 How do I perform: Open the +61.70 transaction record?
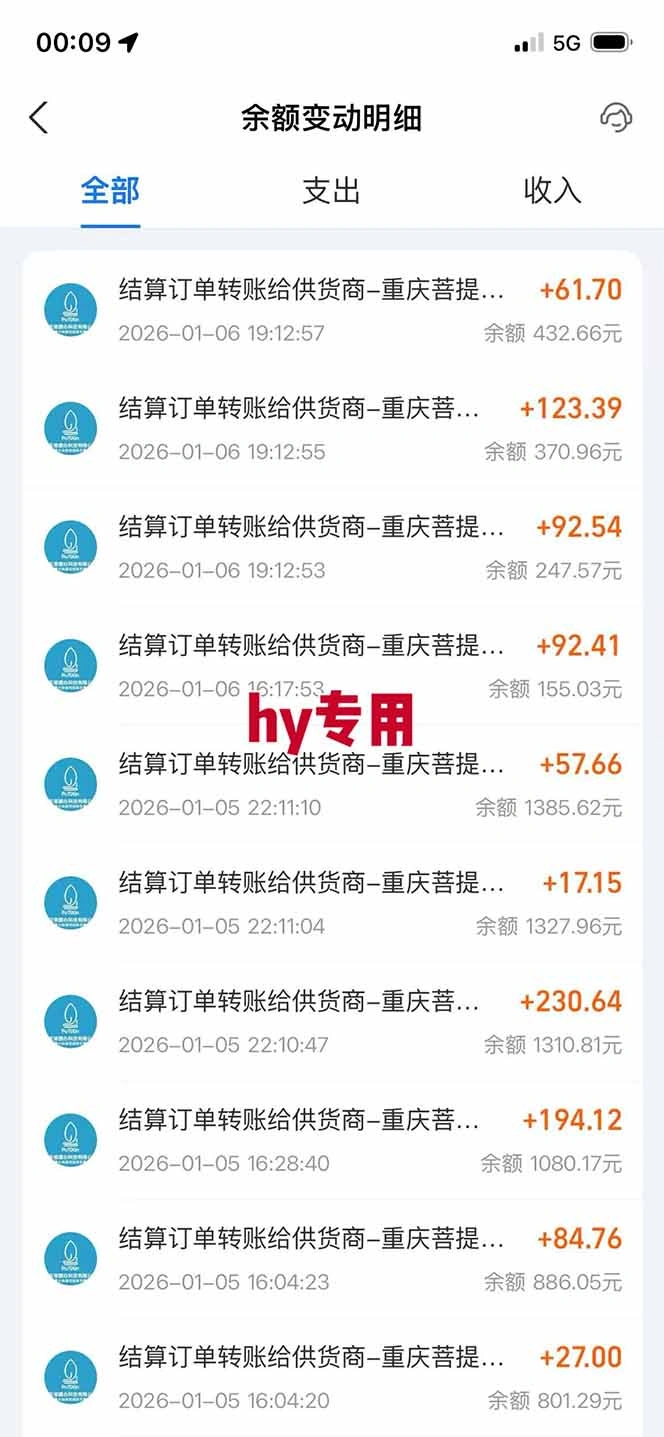click(332, 310)
